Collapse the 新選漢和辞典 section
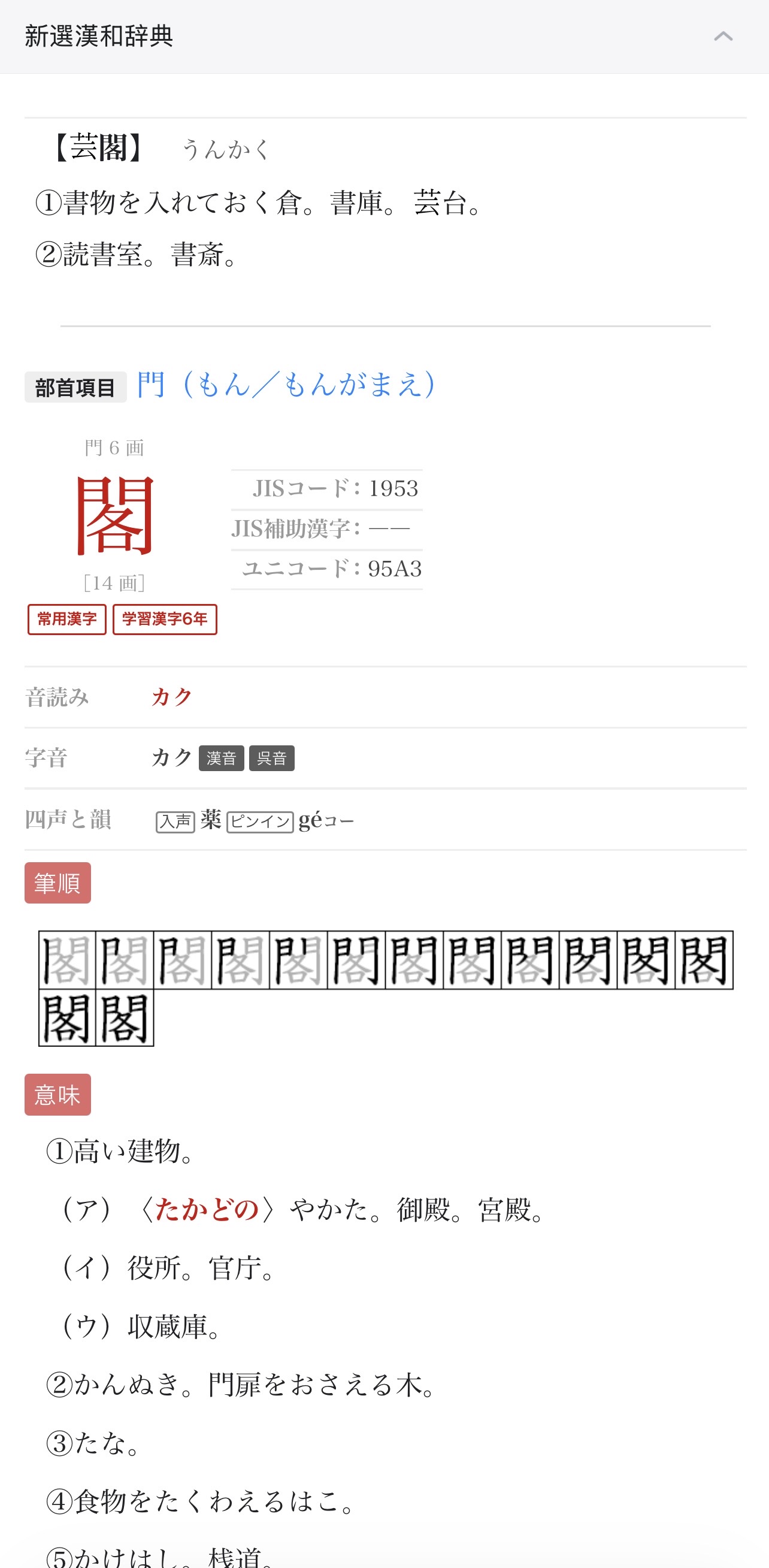The image size is (769, 1568). 723,37
